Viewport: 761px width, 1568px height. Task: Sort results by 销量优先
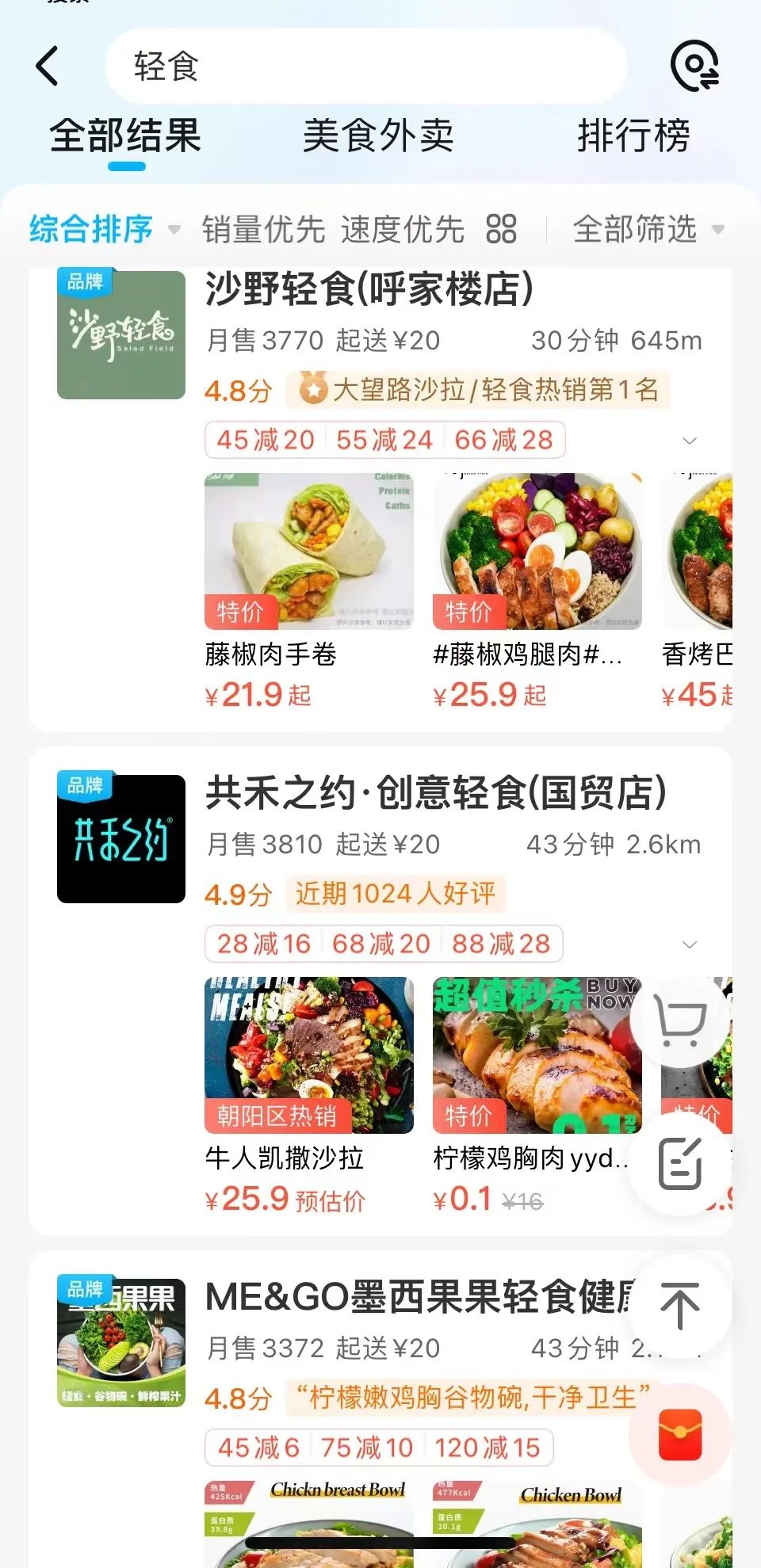pyautogui.click(x=263, y=230)
